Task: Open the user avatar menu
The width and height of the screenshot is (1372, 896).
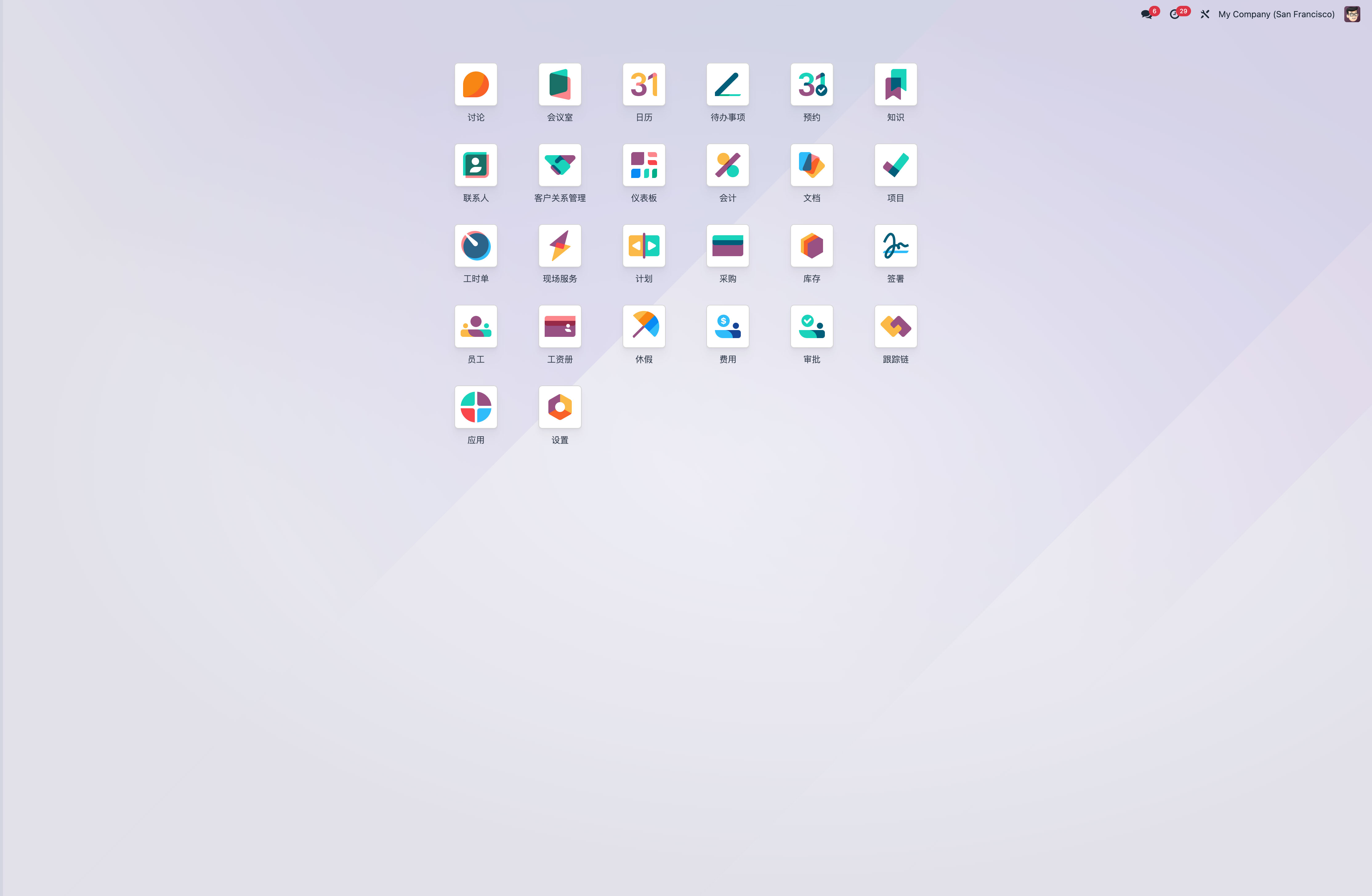Action: pyautogui.click(x=1352, y=14)
